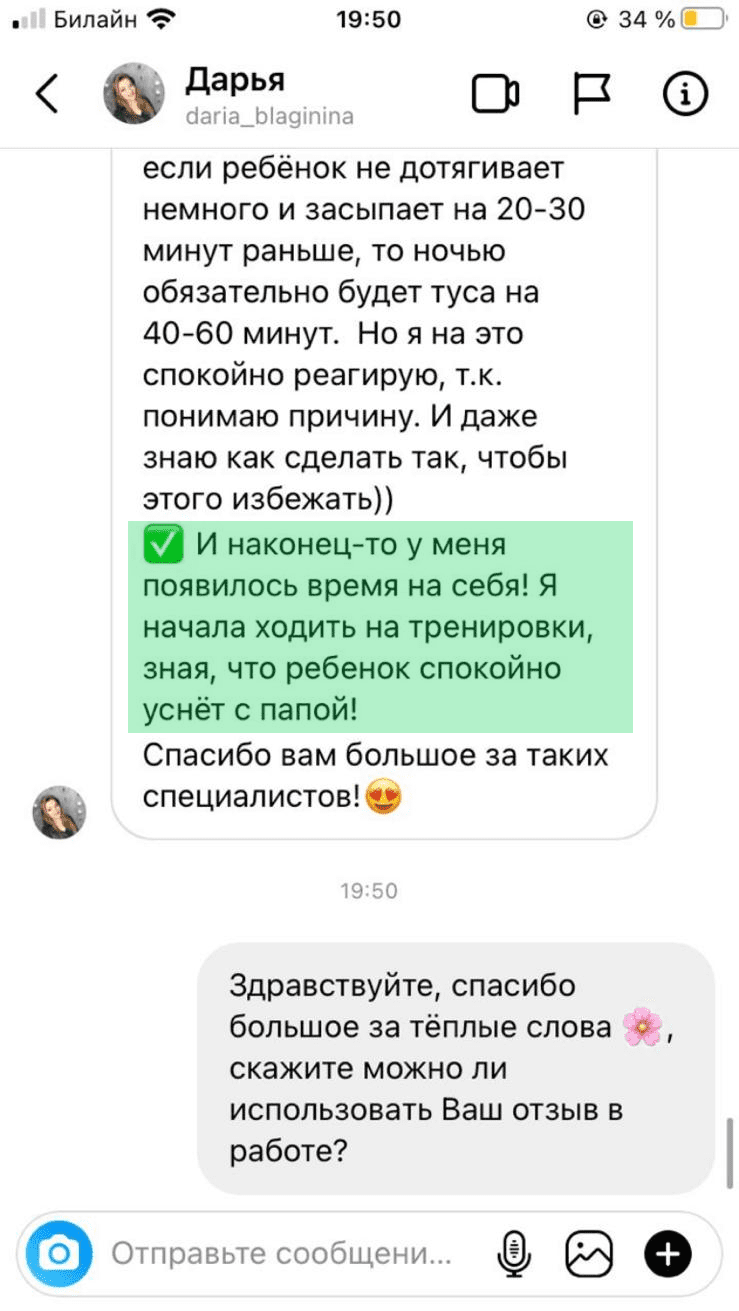Screen dimensions: 739x1311
Task: Open the camera from the message bar
Action: click(x=59, y=1252)
